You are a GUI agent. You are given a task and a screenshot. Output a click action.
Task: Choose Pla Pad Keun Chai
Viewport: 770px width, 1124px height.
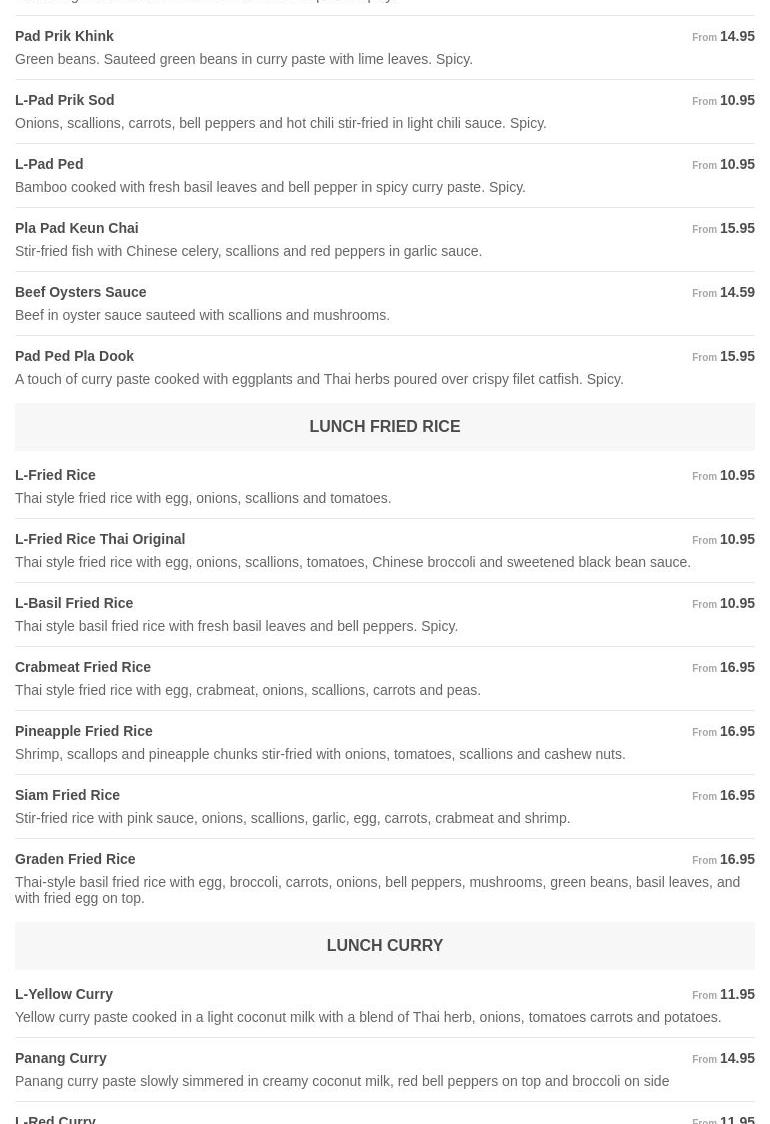click(76, 228)
